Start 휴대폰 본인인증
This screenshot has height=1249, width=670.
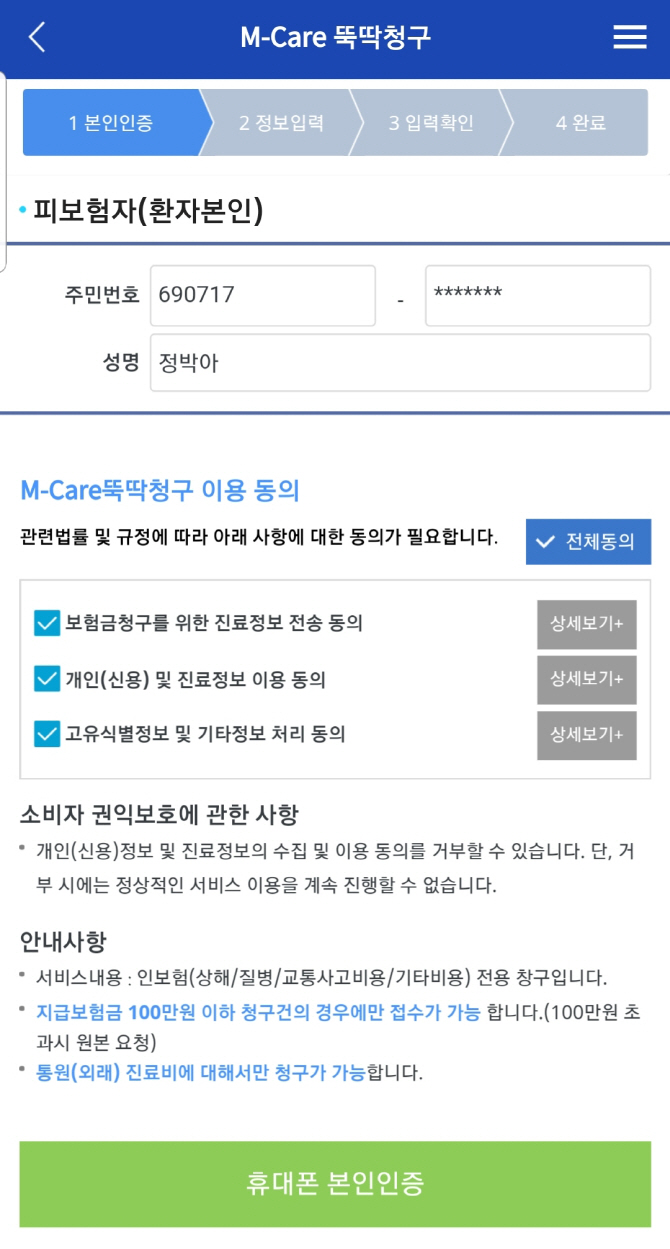tap(335, 1184)
